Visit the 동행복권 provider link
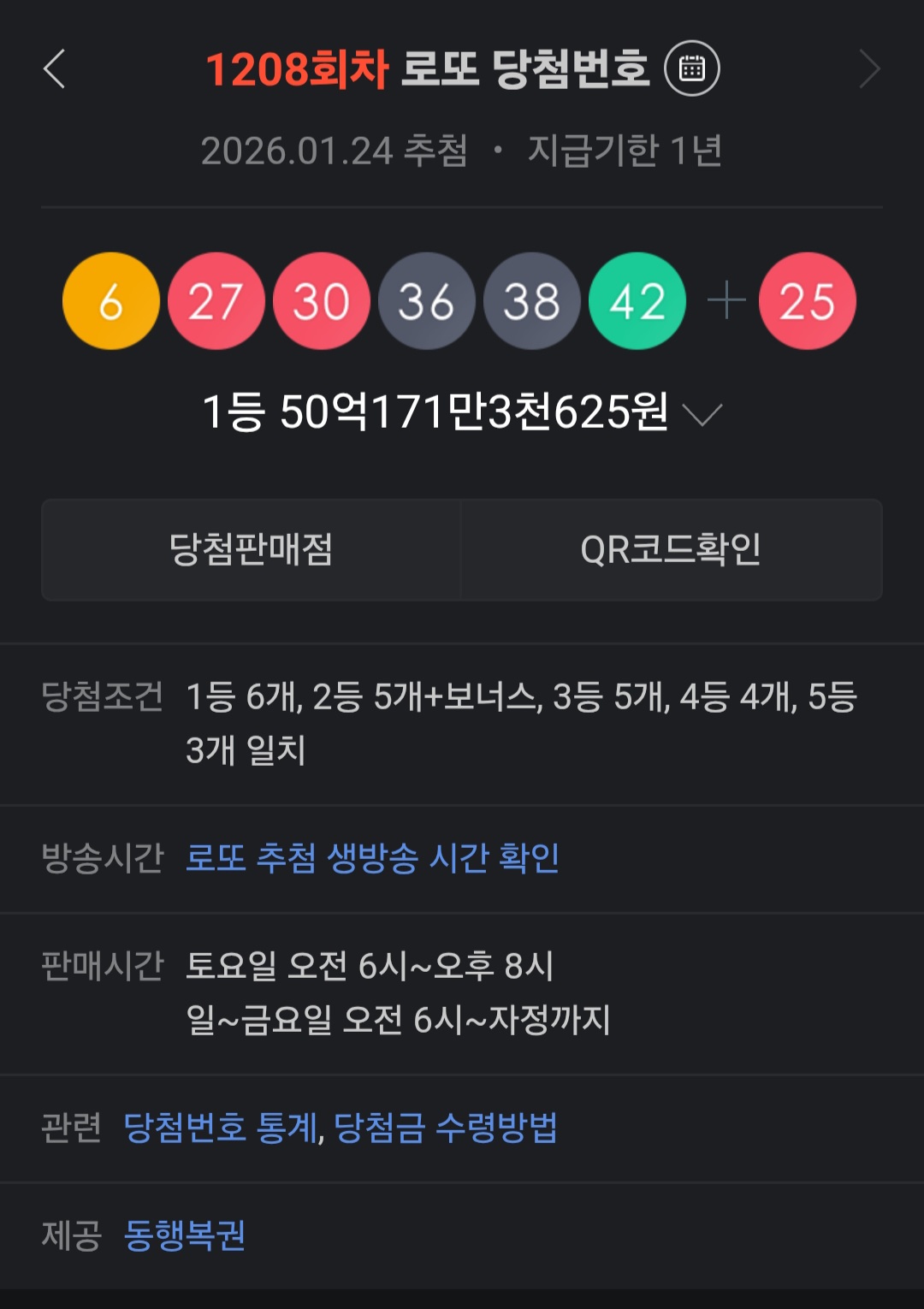 185,1235
